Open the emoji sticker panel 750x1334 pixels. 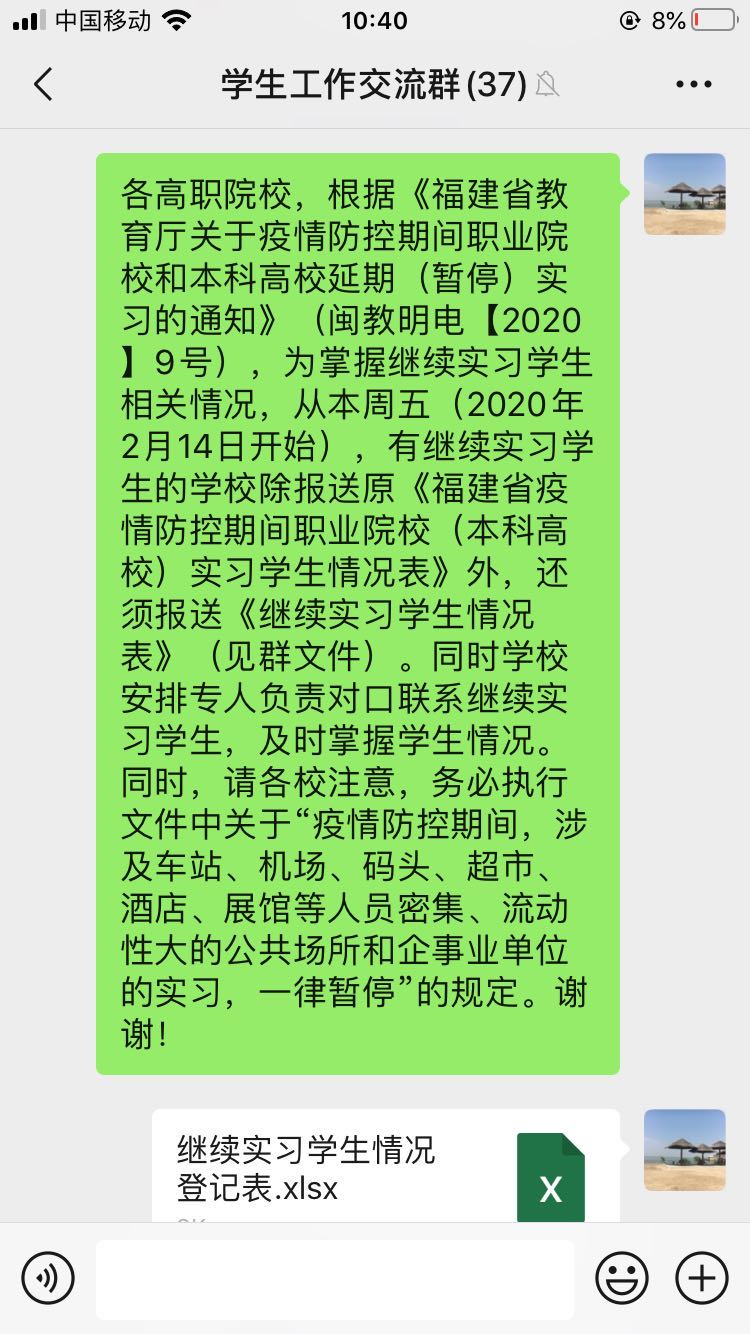pyautogui.click(x=622, y=1278)
